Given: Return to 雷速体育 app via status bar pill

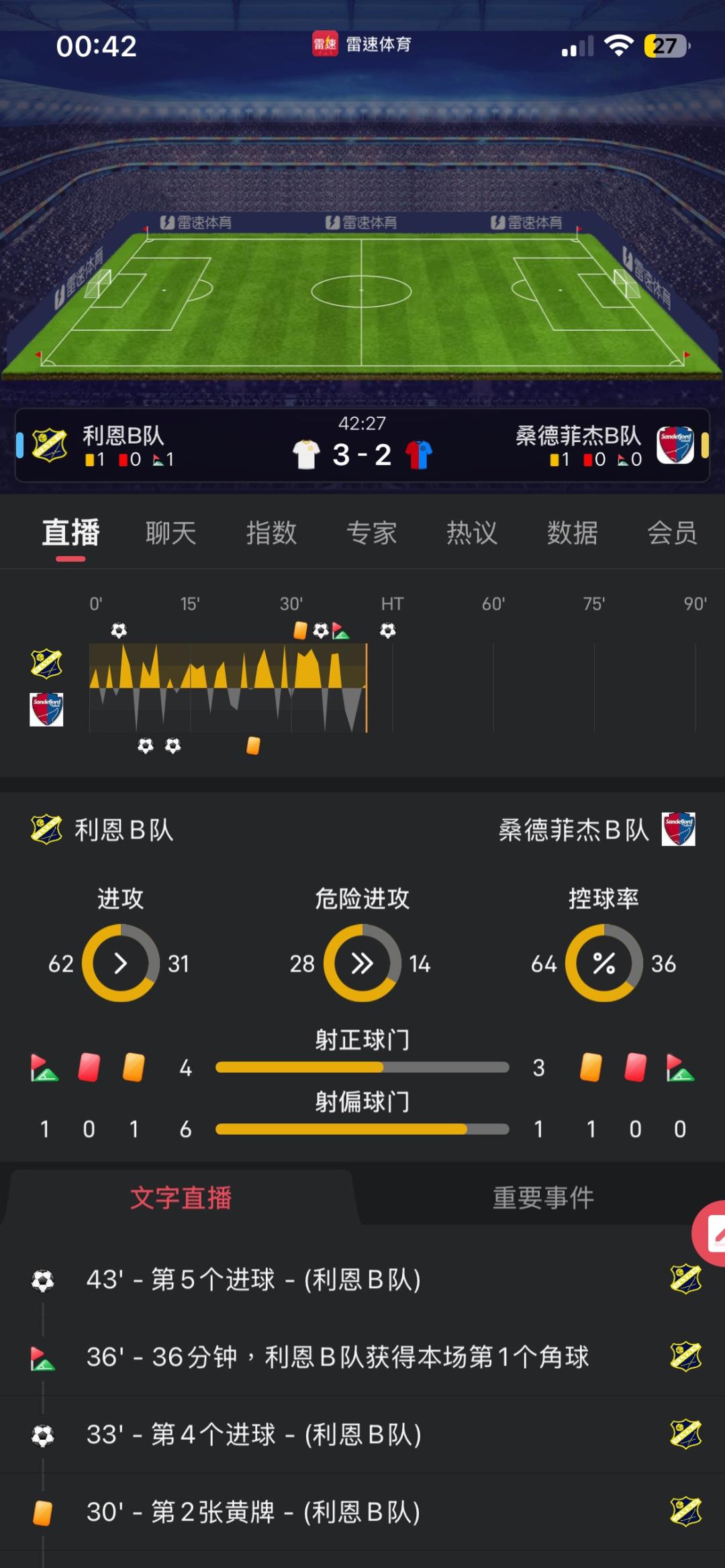Looking at the screenshot, I should [x=362, y=45].
